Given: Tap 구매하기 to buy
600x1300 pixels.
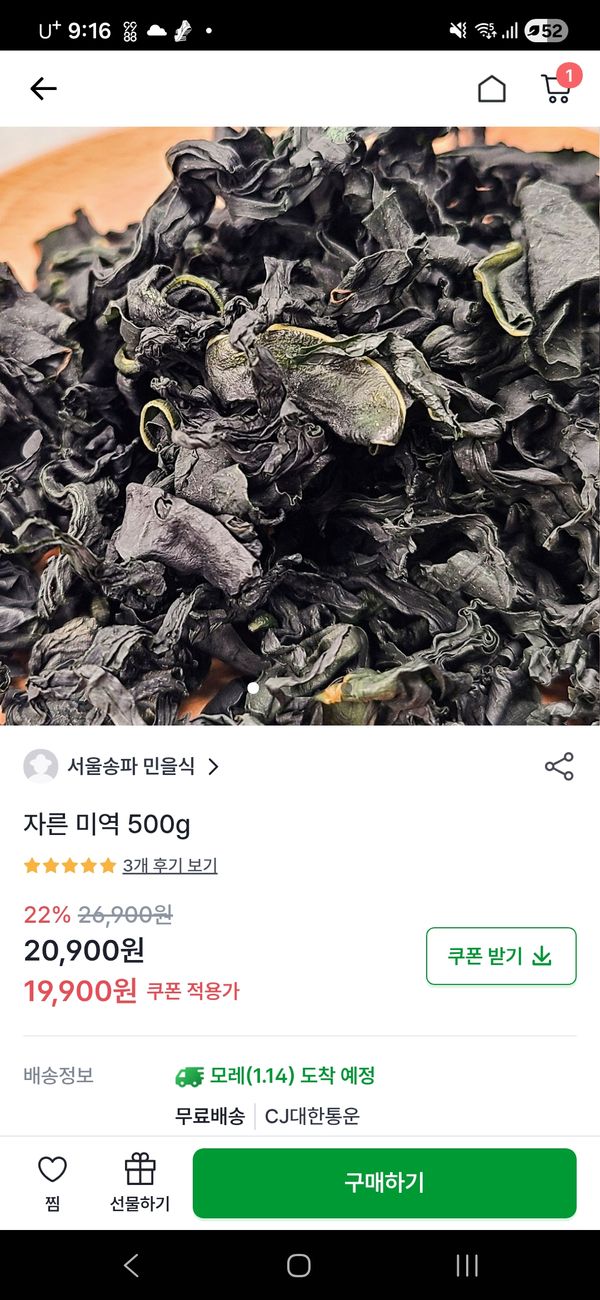Looking at the screenshot, I should [384, 1183].
